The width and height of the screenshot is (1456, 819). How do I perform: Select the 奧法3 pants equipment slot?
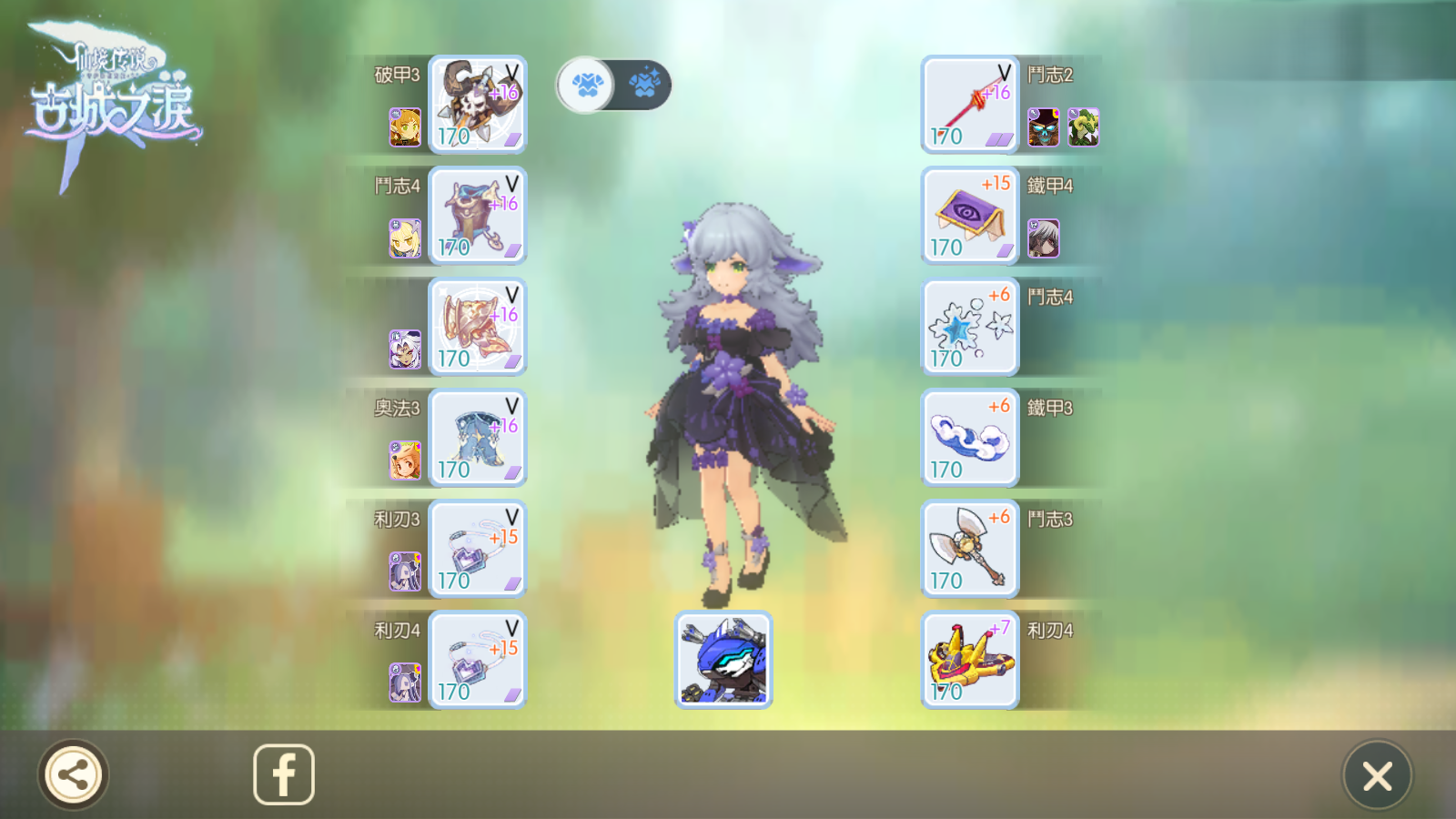(x=478, y=438)
